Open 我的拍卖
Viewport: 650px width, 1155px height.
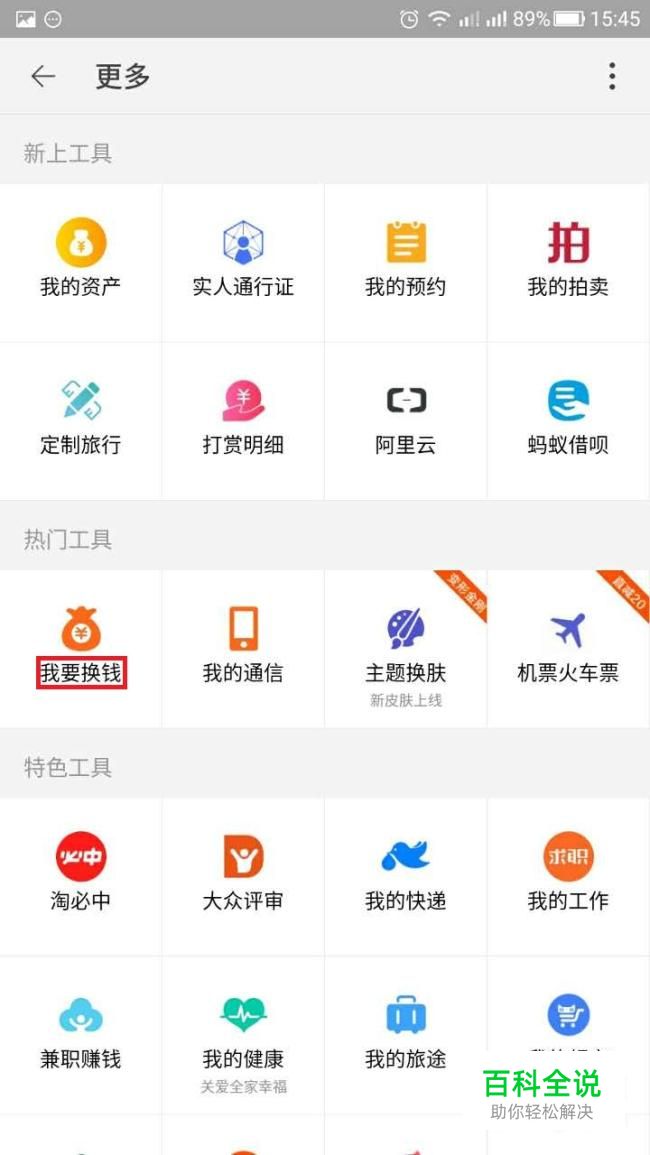[x=568, y=260]
